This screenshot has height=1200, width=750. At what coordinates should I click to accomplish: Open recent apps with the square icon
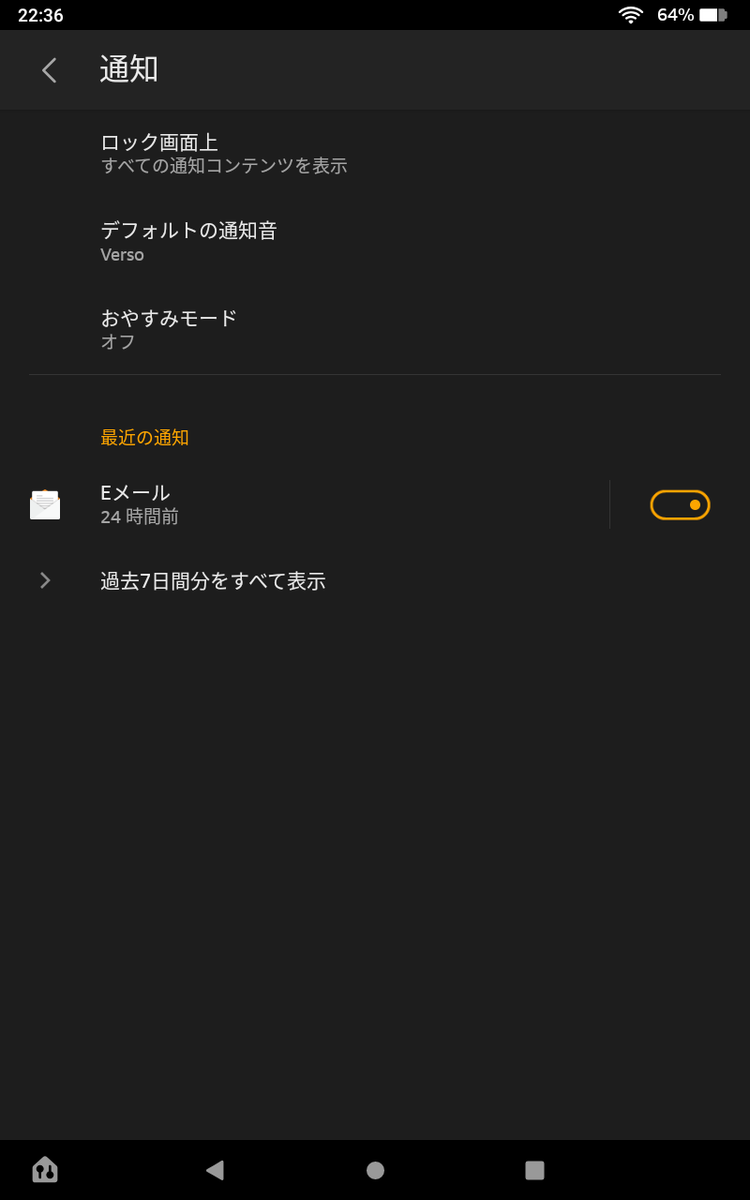click(533, 1168)
